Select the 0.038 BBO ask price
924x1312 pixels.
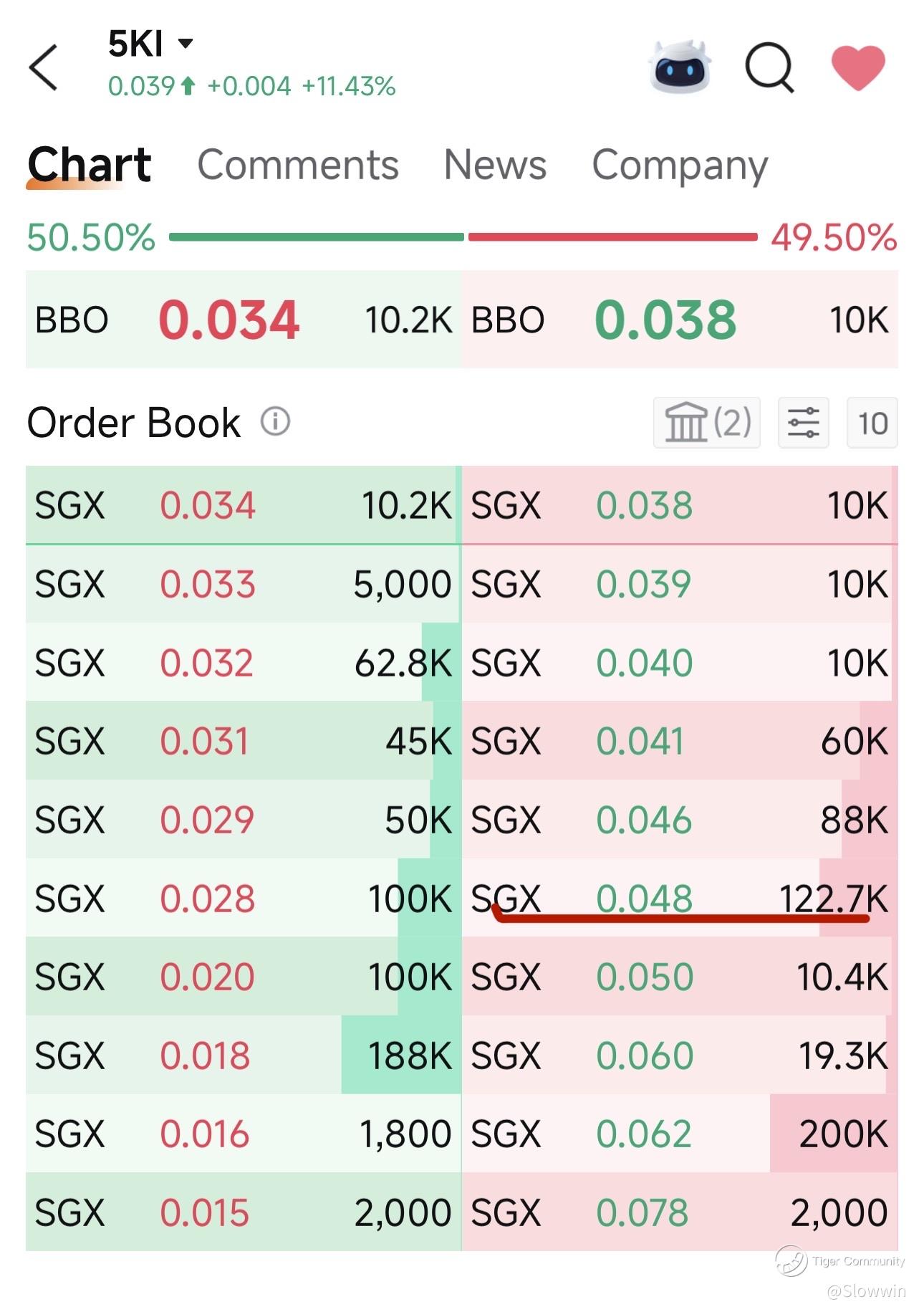(665, 320)
